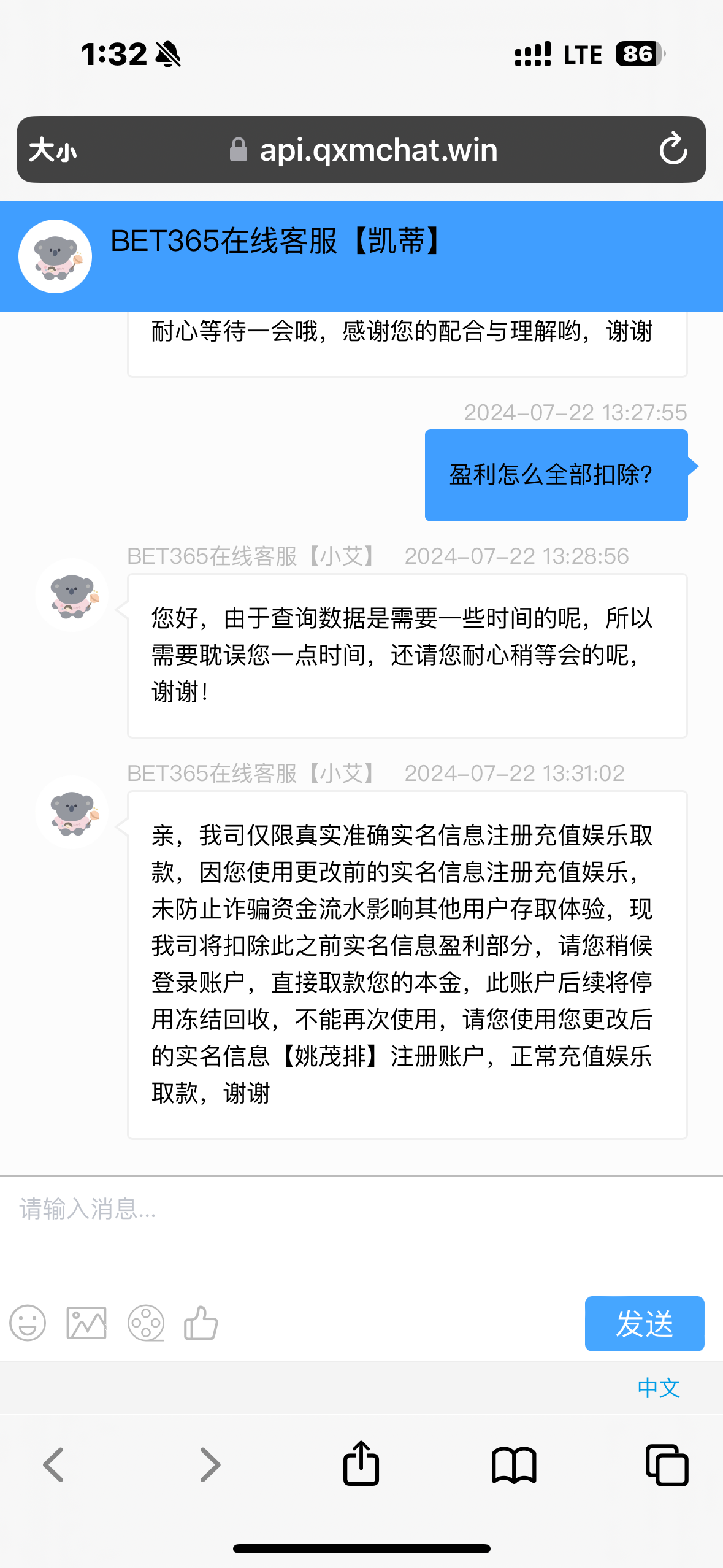Screen dimensions: 723x1568
Task: Switch language via 中文 link
Action: click(659, 1388)
